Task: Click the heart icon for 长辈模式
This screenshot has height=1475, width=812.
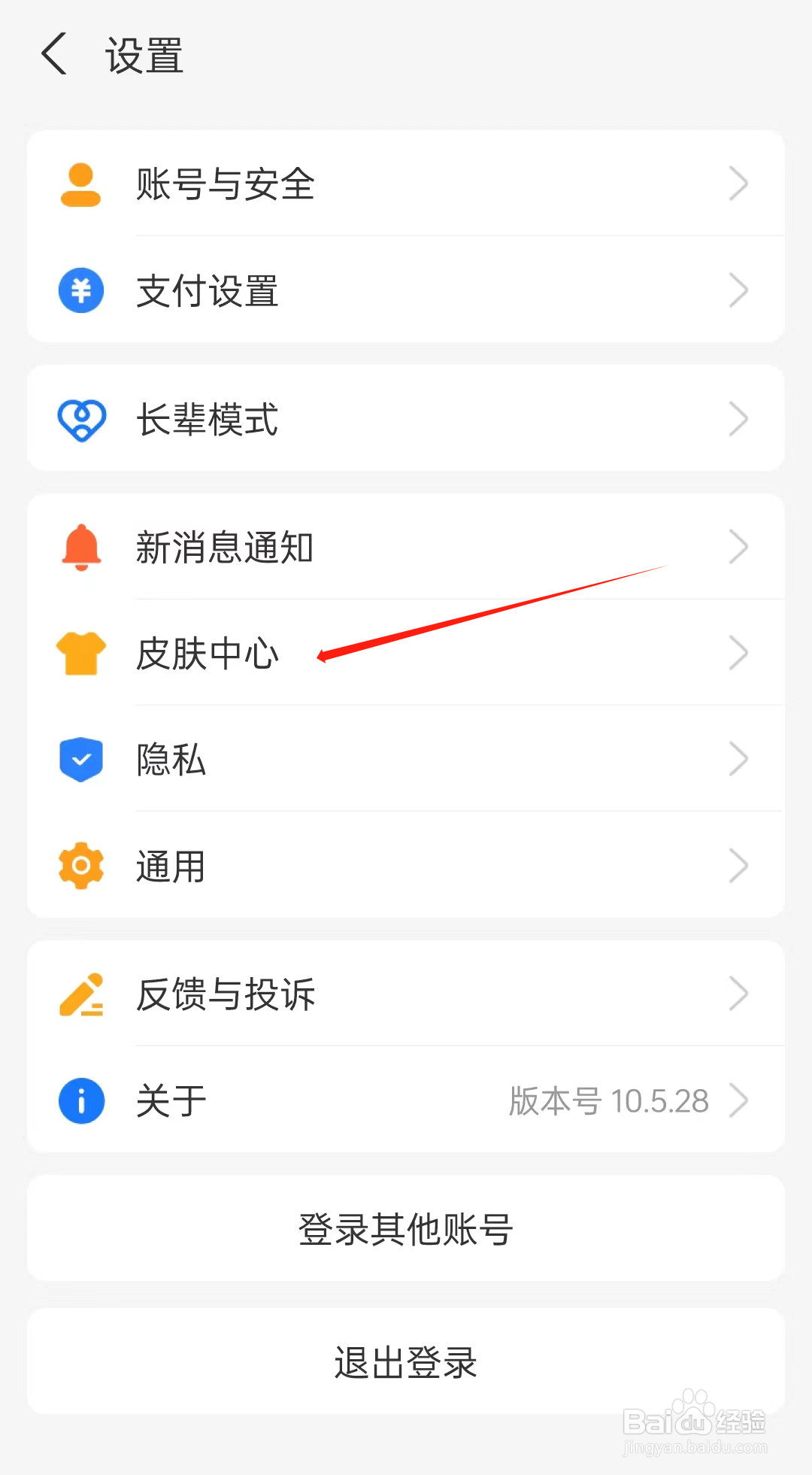Action: 80,419
